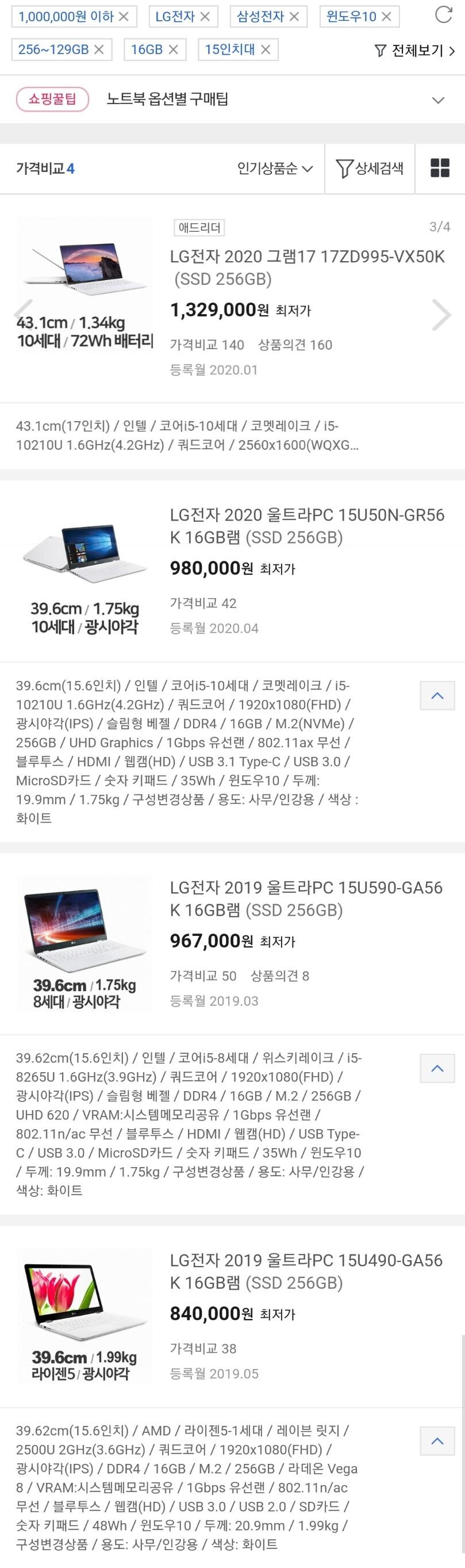
Task: Show previous sponsored product with left arrow
Action: pyautogui.click(x=22, y=315)
